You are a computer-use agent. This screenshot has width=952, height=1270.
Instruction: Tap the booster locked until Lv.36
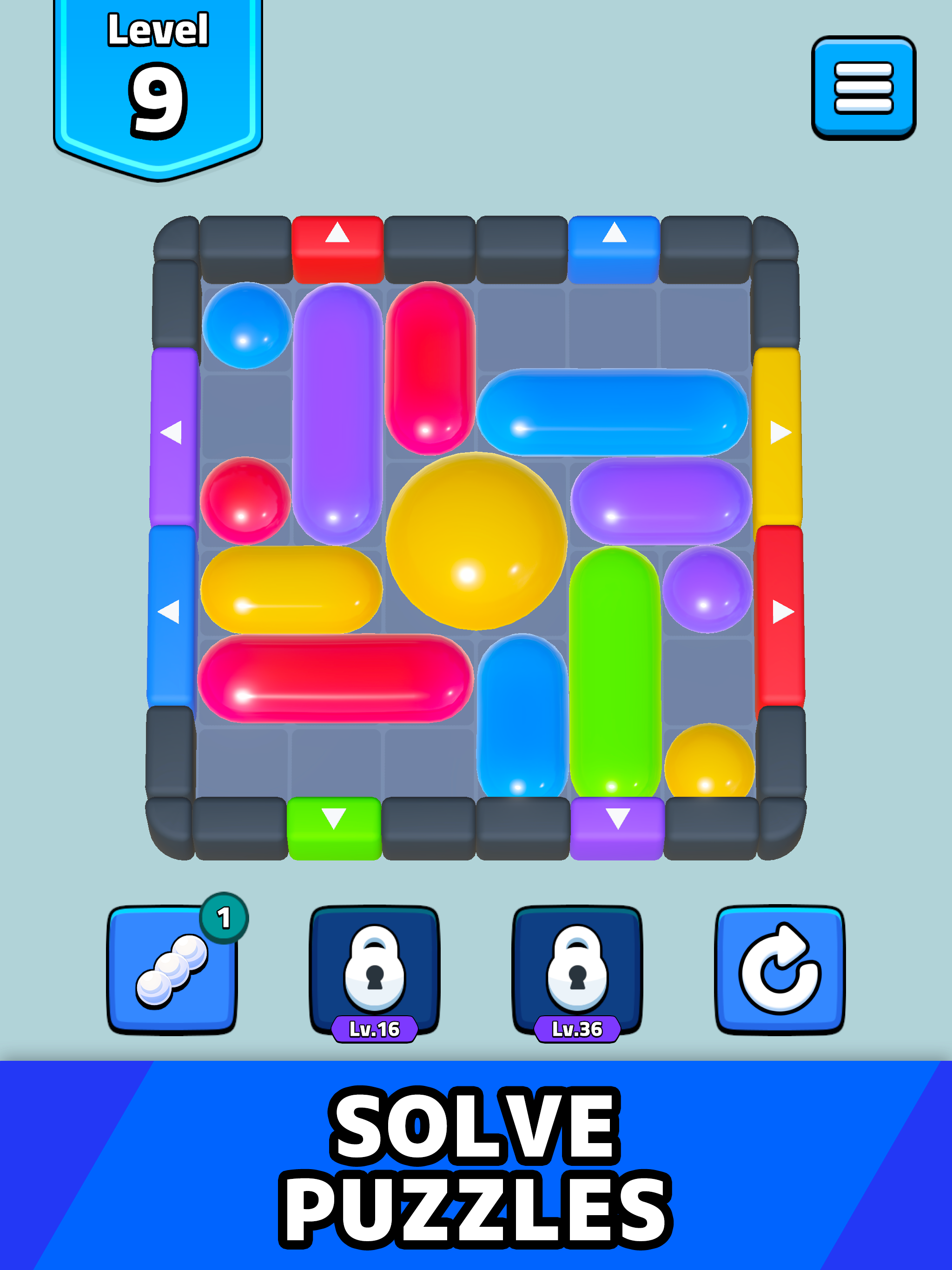(577, 969)
